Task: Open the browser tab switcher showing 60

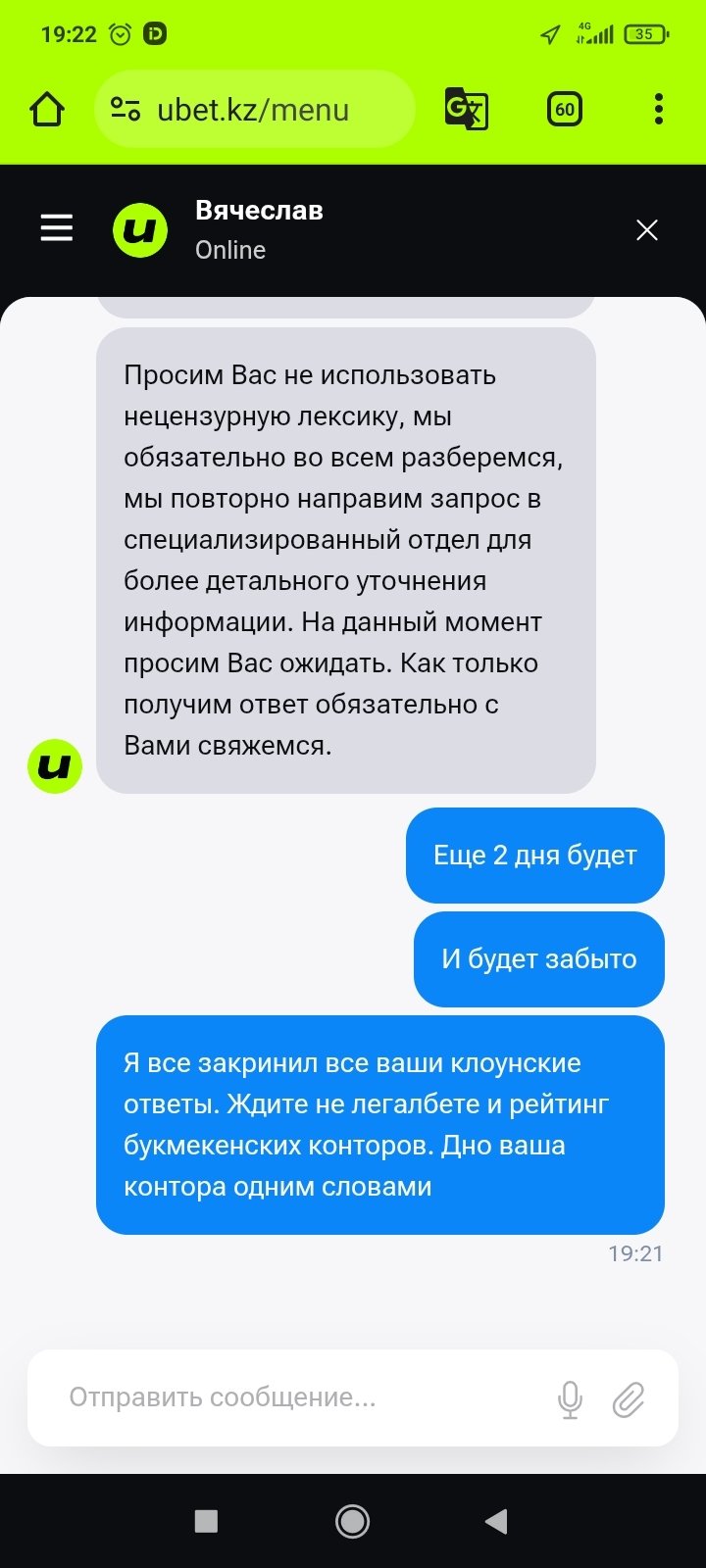Action: [x=564, y=109]
